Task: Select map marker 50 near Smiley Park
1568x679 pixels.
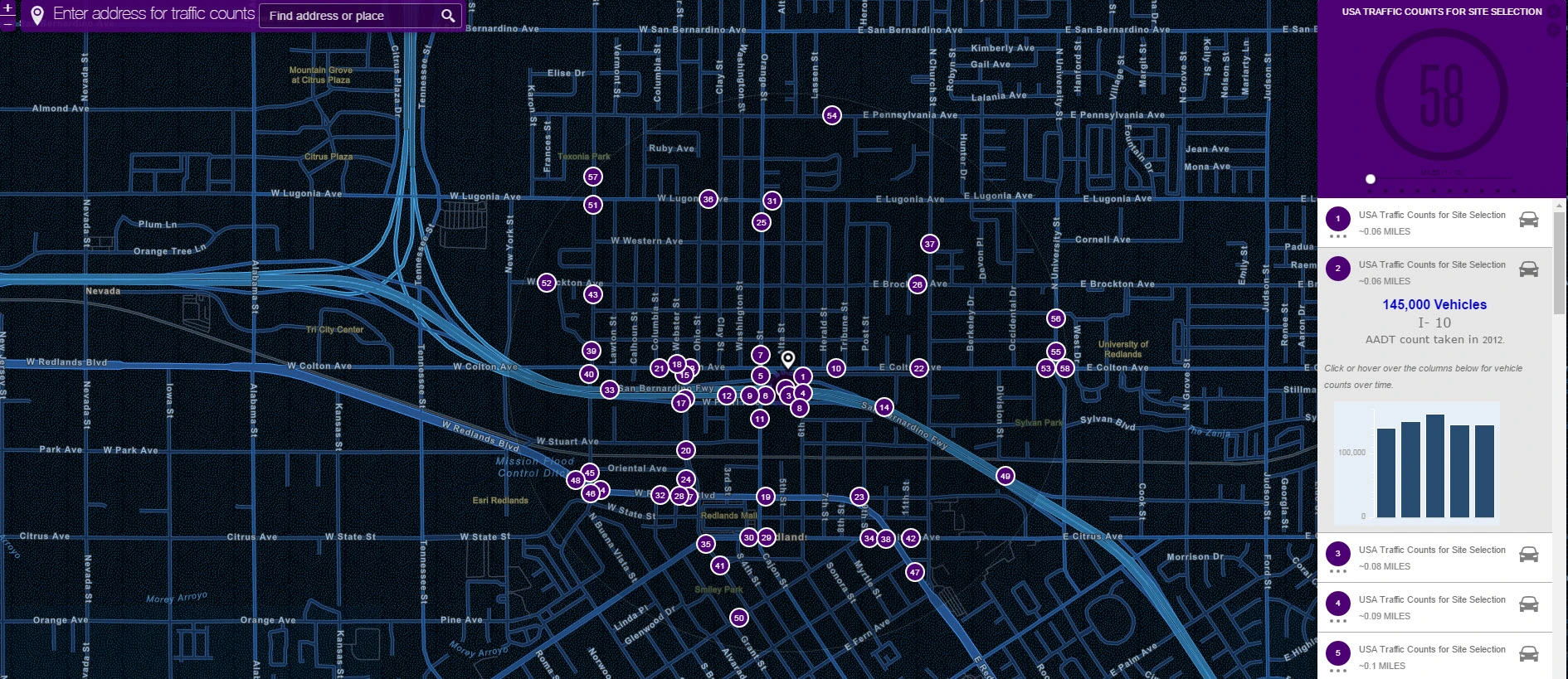Action: (x=738, y=618)
